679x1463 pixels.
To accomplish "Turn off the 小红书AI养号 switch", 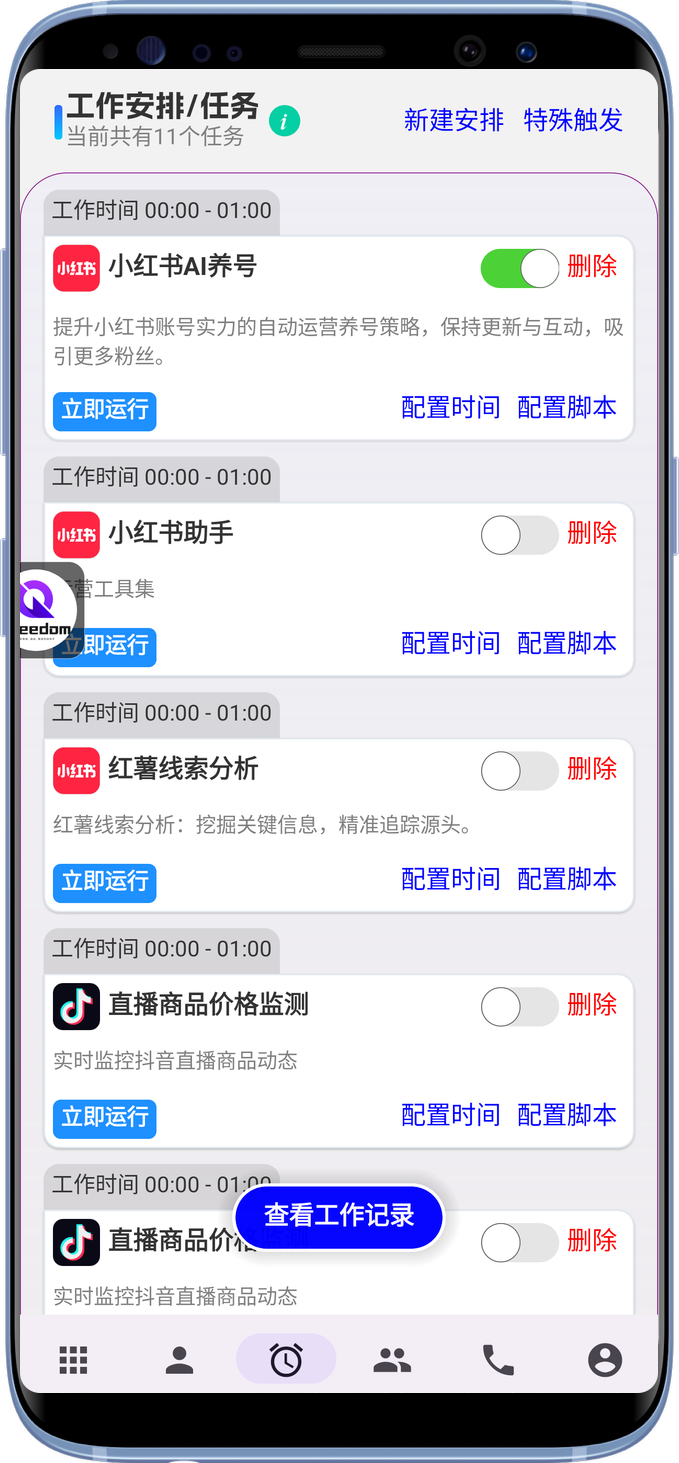I will point(520,268).
